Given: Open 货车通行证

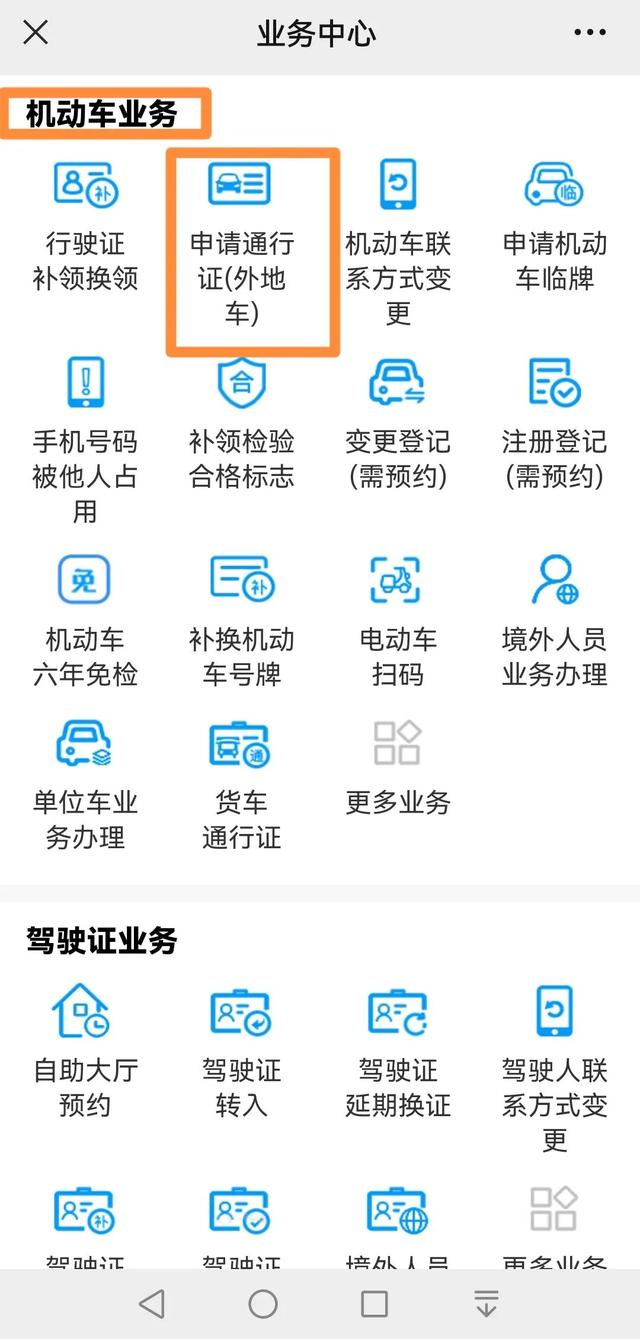Looking at the screenshot, I should click(x=242, y=783).
